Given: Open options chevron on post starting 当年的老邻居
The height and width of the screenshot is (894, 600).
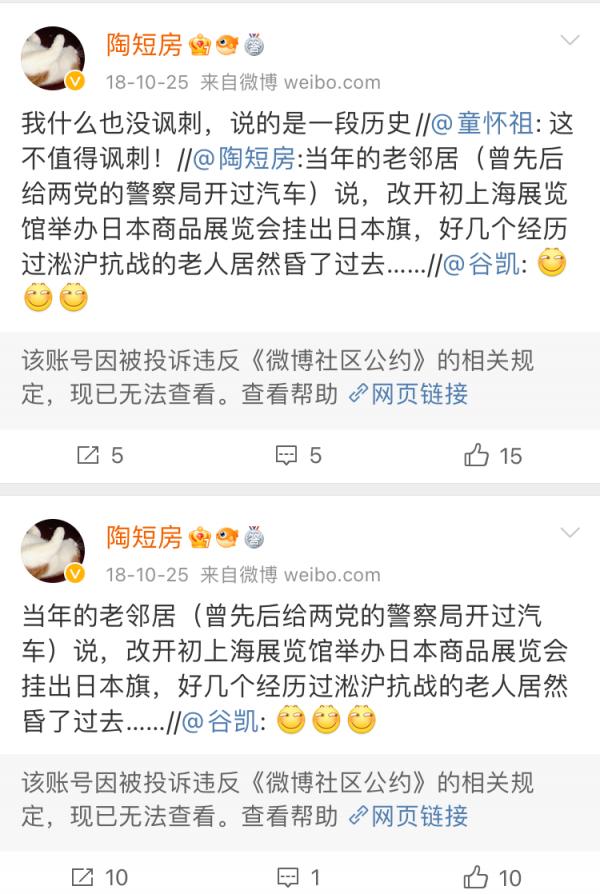Looking at the screenshot, I should click(570, 534).
